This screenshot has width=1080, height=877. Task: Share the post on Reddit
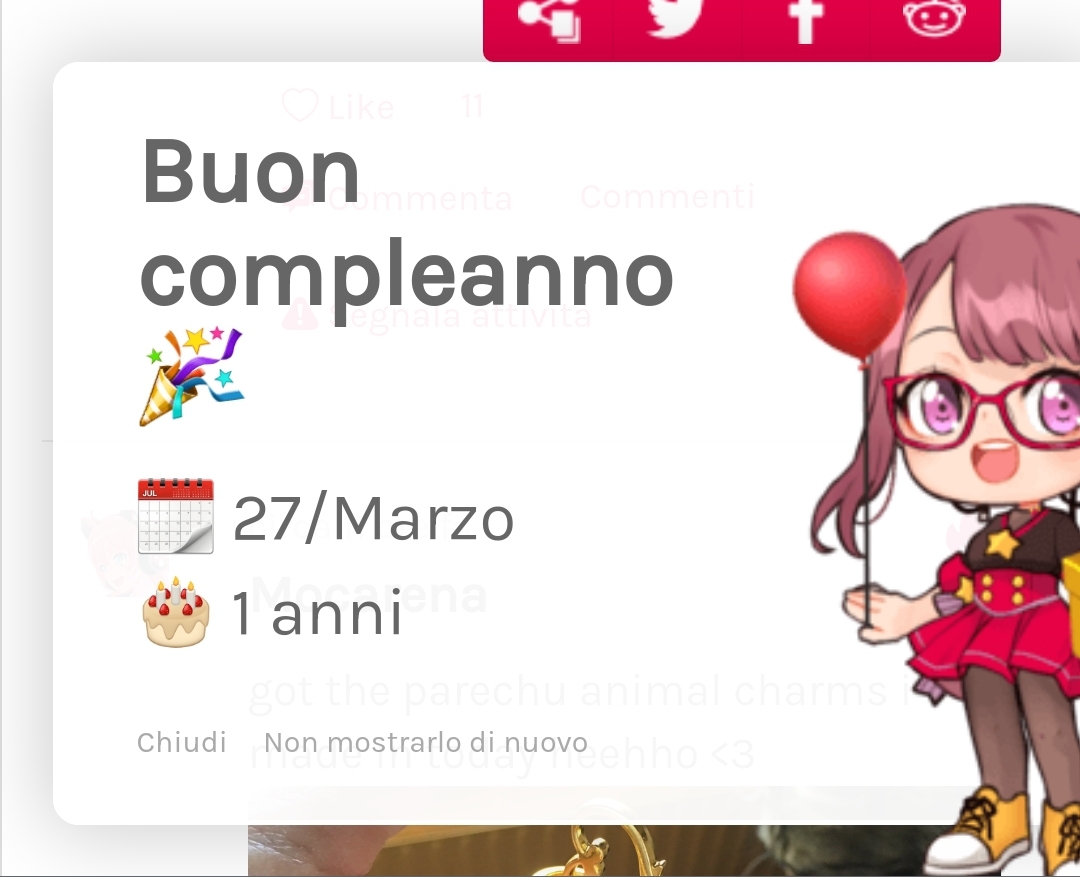pos(934,17)
